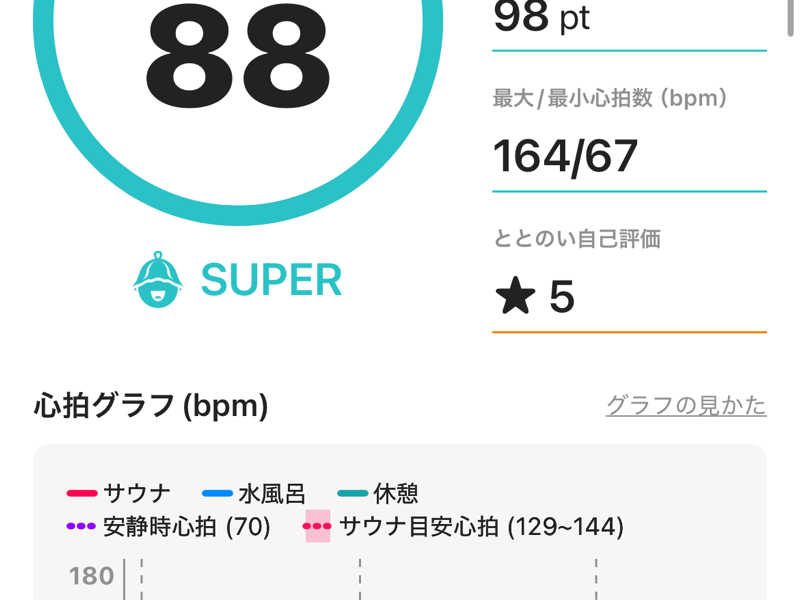
Task: Open the グラフの見かた link
Action: click(686, 405)
